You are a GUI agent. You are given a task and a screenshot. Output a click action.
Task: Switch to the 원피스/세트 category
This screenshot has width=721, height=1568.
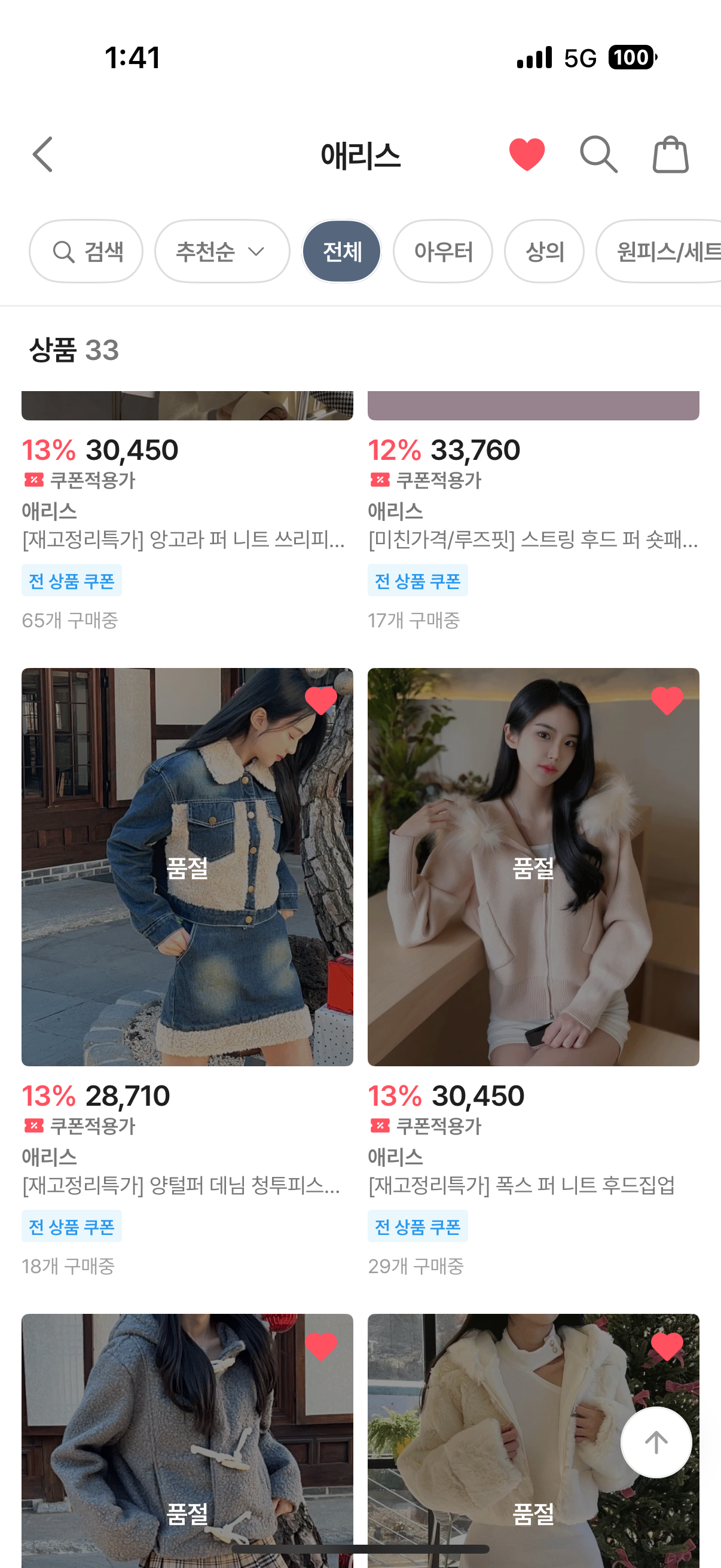click(x=663, y=251)
